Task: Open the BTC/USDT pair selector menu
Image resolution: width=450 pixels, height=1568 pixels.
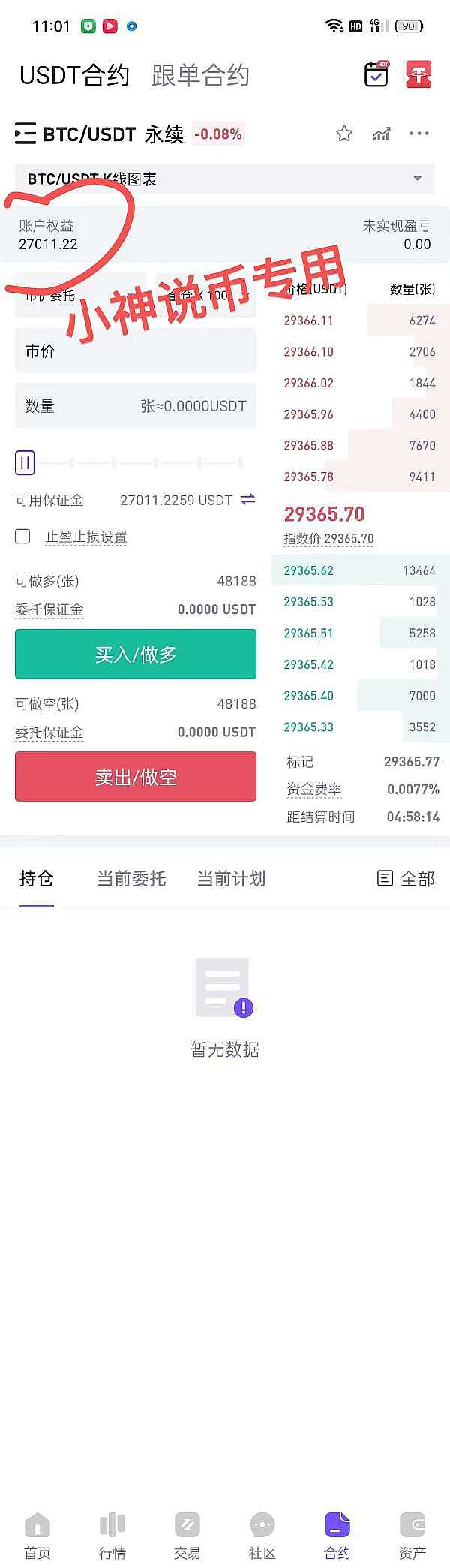Action: (x=25, y=134)
